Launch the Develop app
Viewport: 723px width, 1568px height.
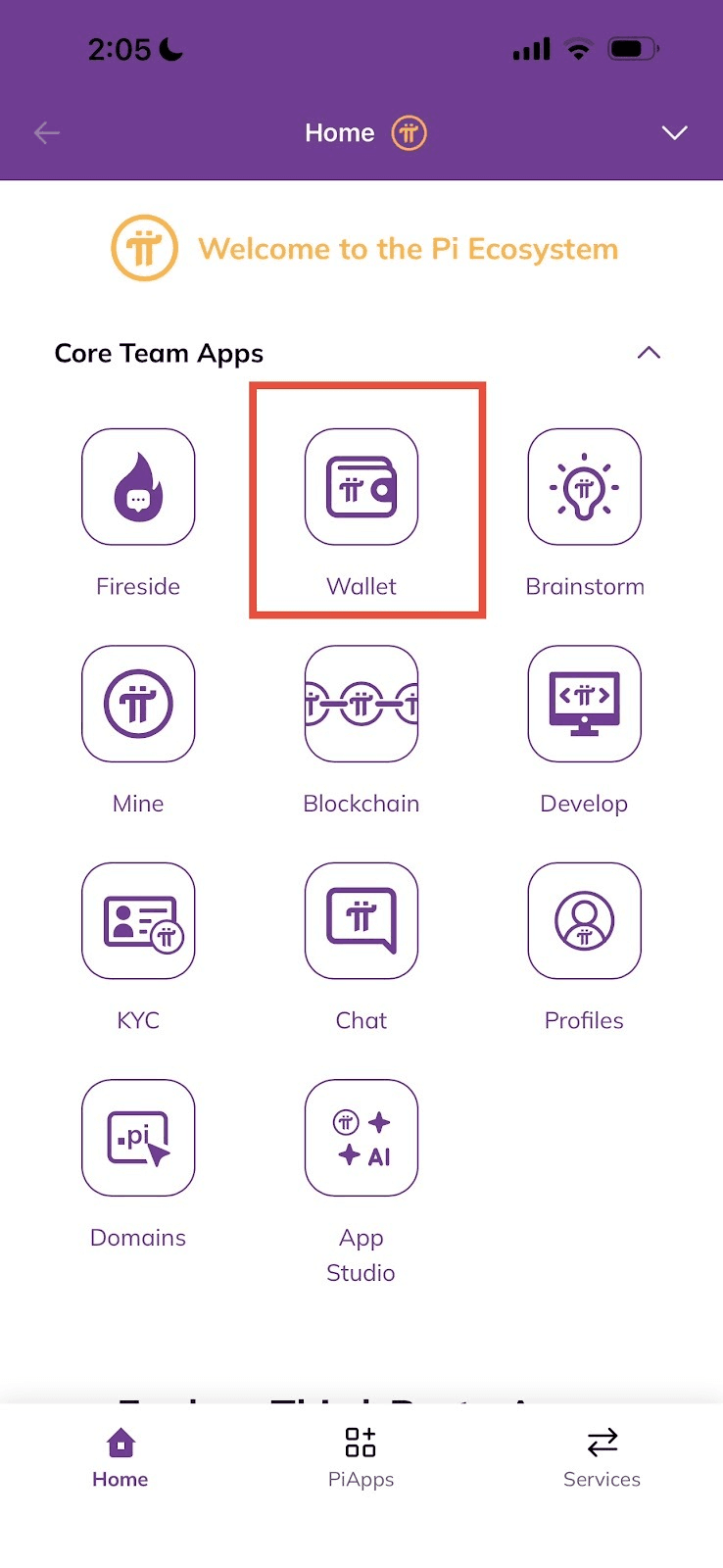click(584, 704)
